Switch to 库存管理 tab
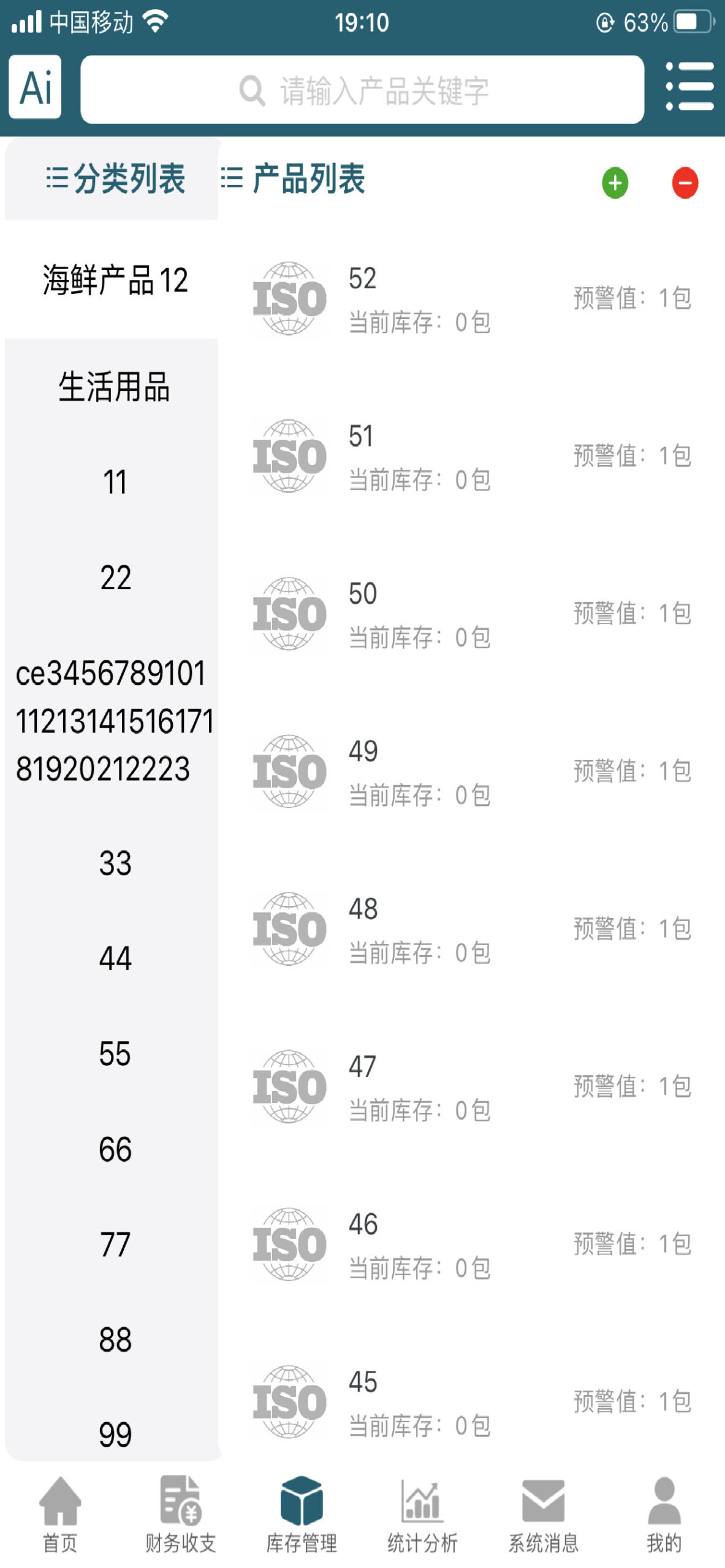 pyautogui.click(x=302, y=1513)
